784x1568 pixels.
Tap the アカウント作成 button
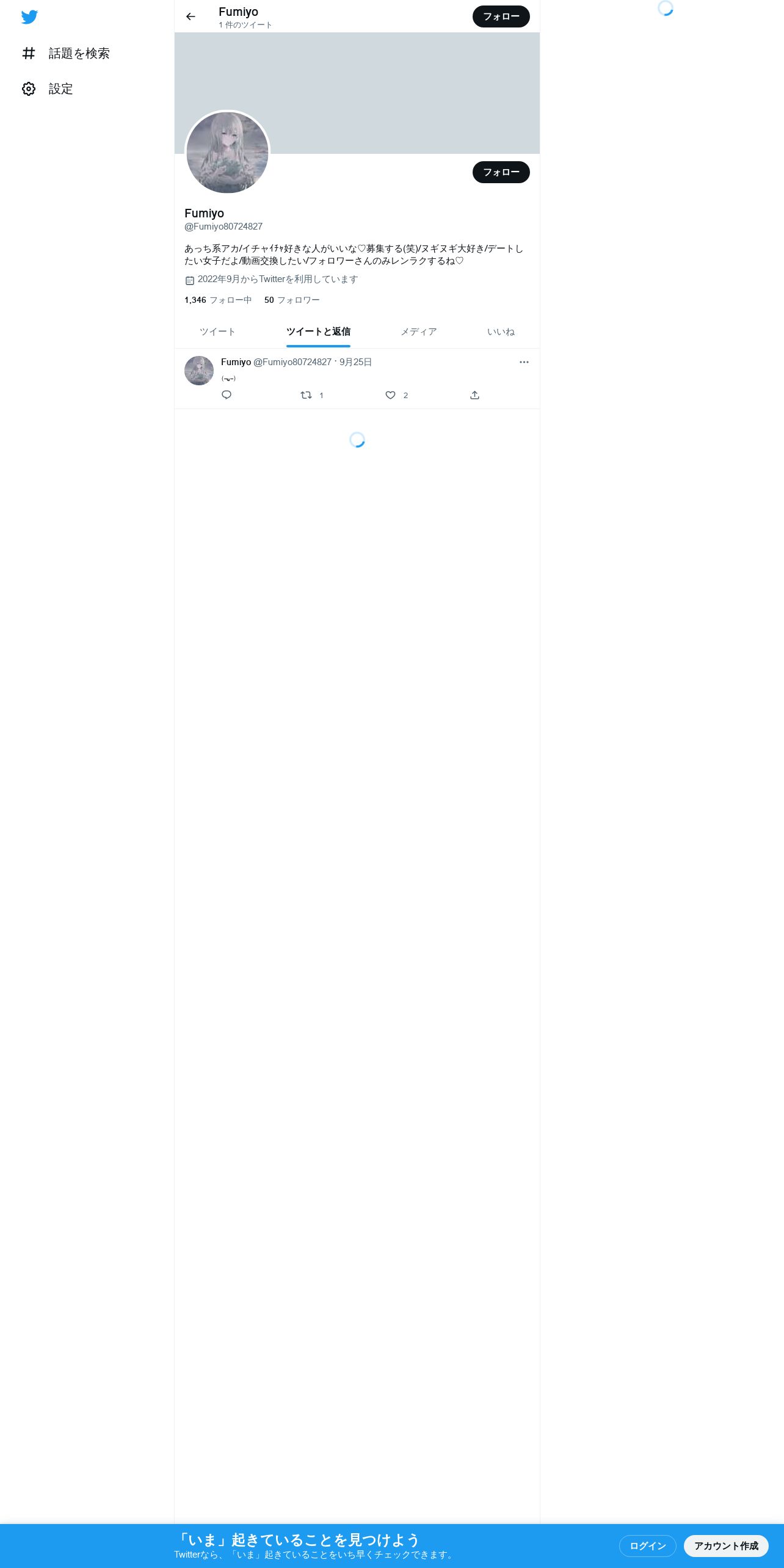coord(726,1545)
